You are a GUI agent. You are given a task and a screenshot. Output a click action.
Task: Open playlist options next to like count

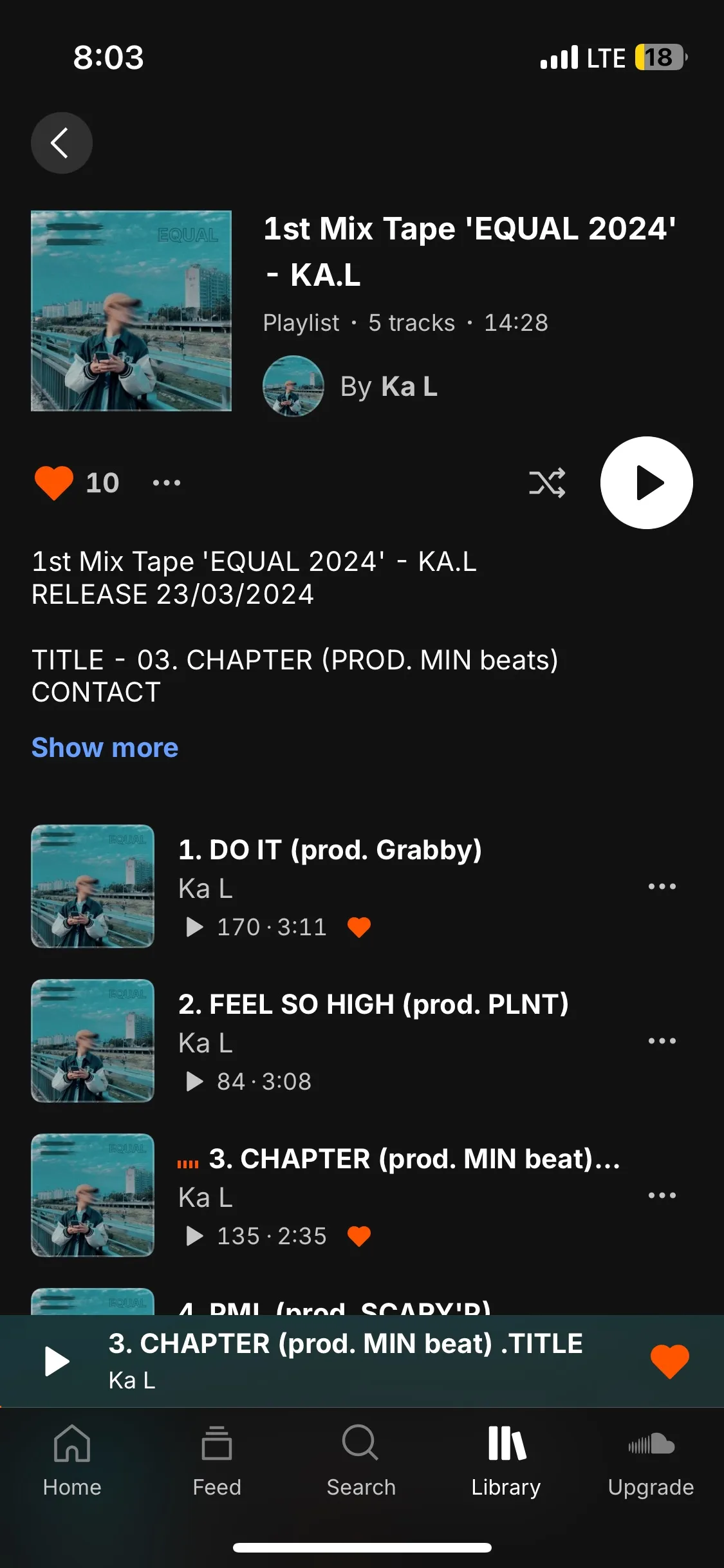click(x=166, y=483)
